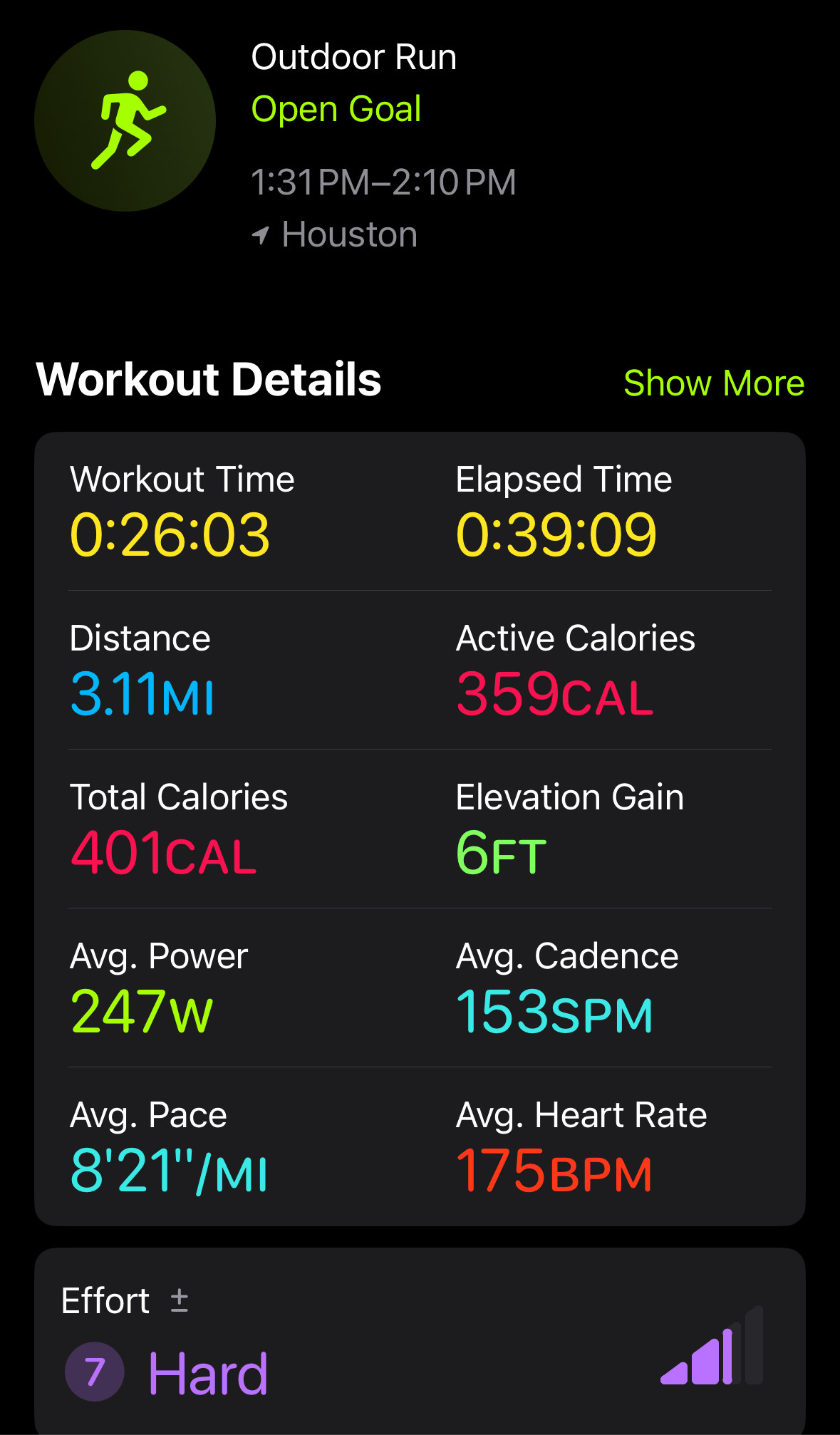Adjust effort with the plus-minus icon
840x1435 pixels.
(180, 1300)
